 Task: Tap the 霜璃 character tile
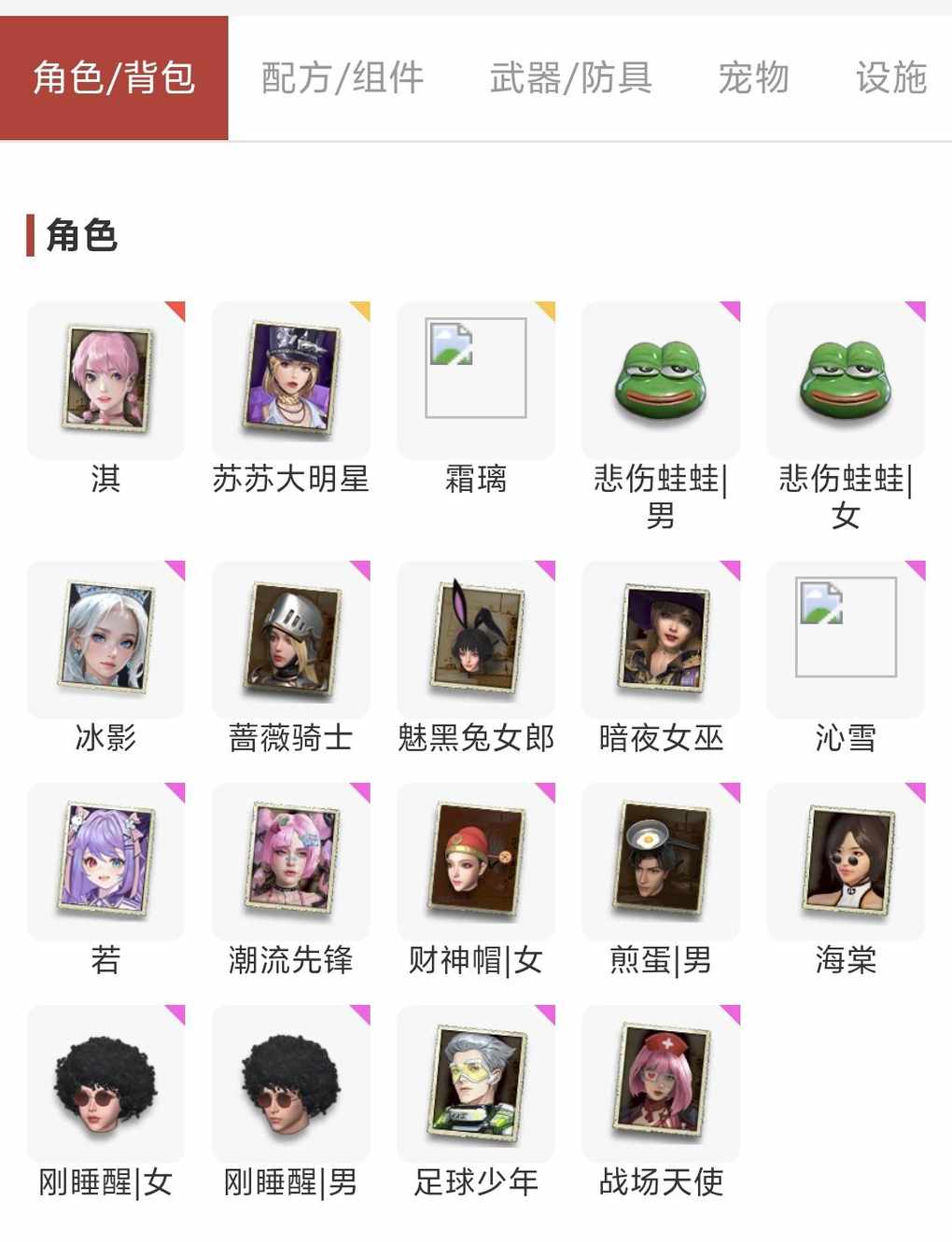[x=475, y=381]
